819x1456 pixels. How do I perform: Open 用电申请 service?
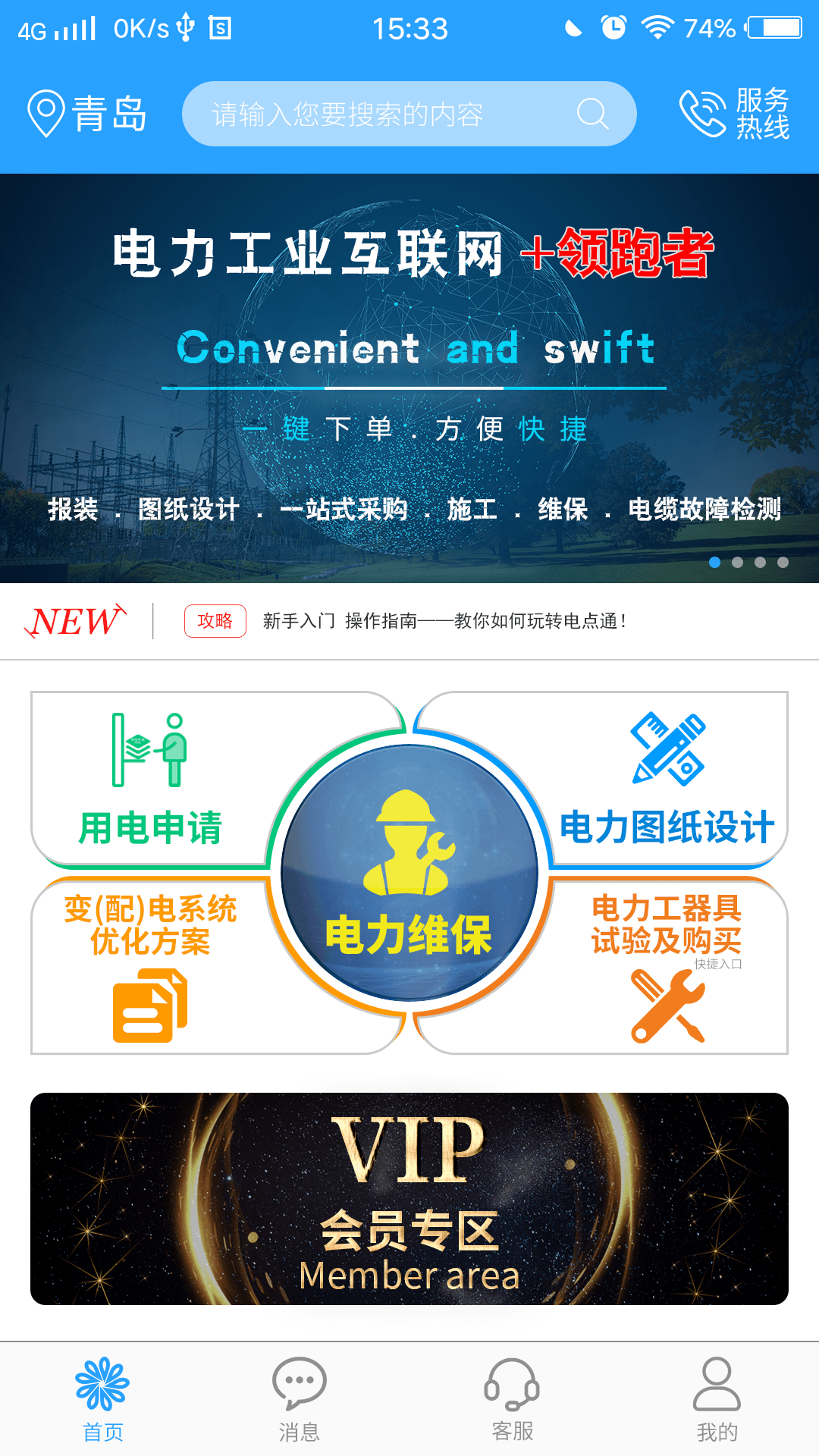tap(150, 781)
